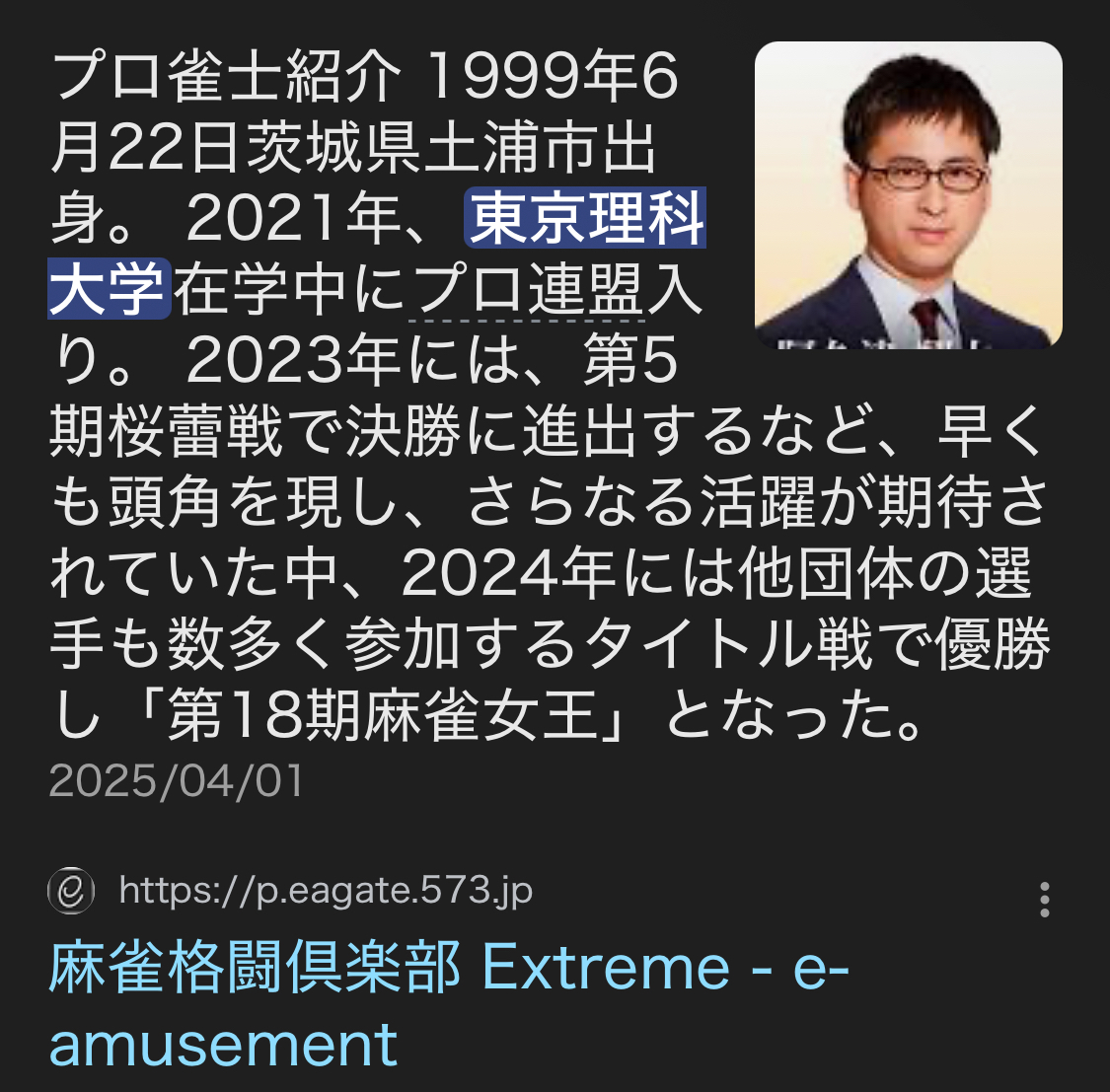Screen dimensions: 1110x1092
Task: Tap the snippet thumbnail photo
Action: (908, 194)
